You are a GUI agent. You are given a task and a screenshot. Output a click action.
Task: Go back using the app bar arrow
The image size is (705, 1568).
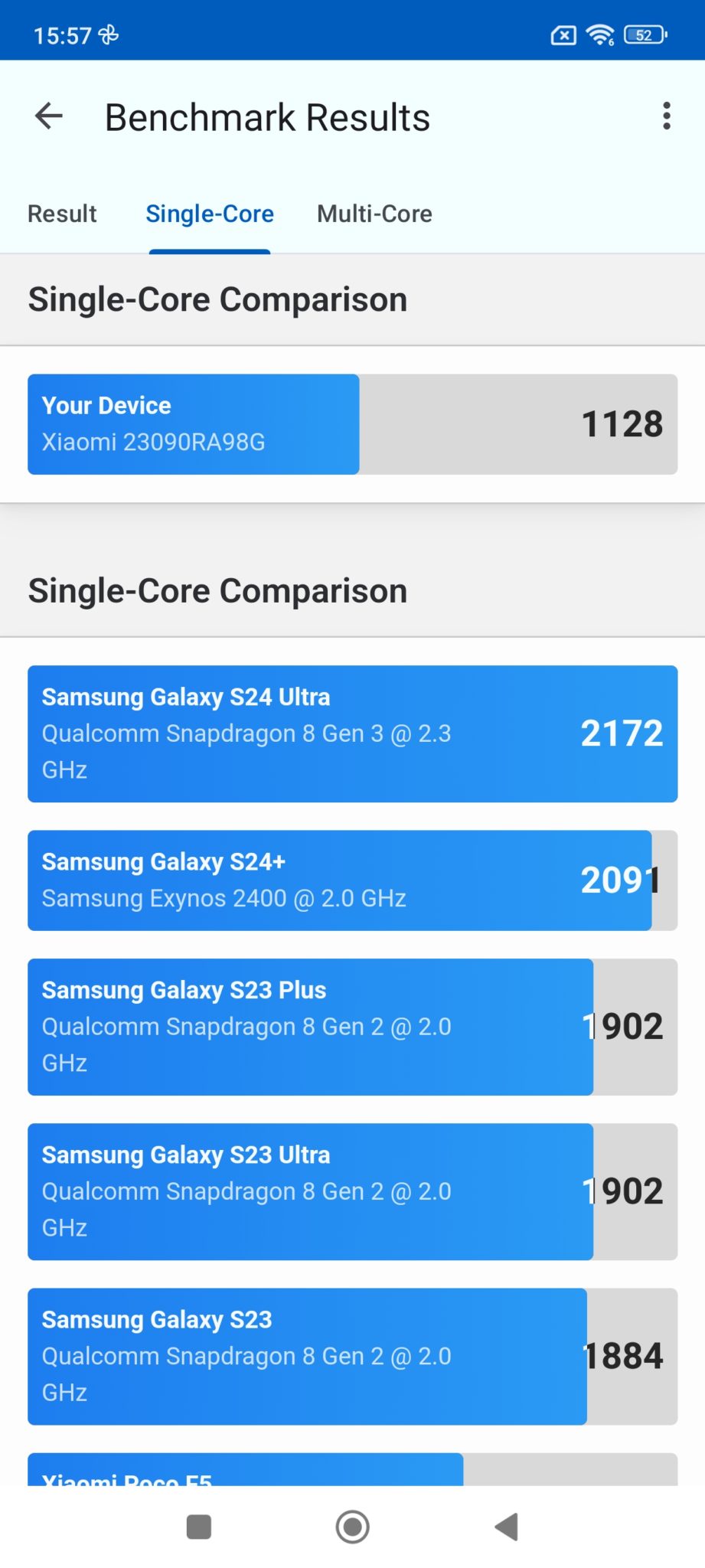[49, 116]
